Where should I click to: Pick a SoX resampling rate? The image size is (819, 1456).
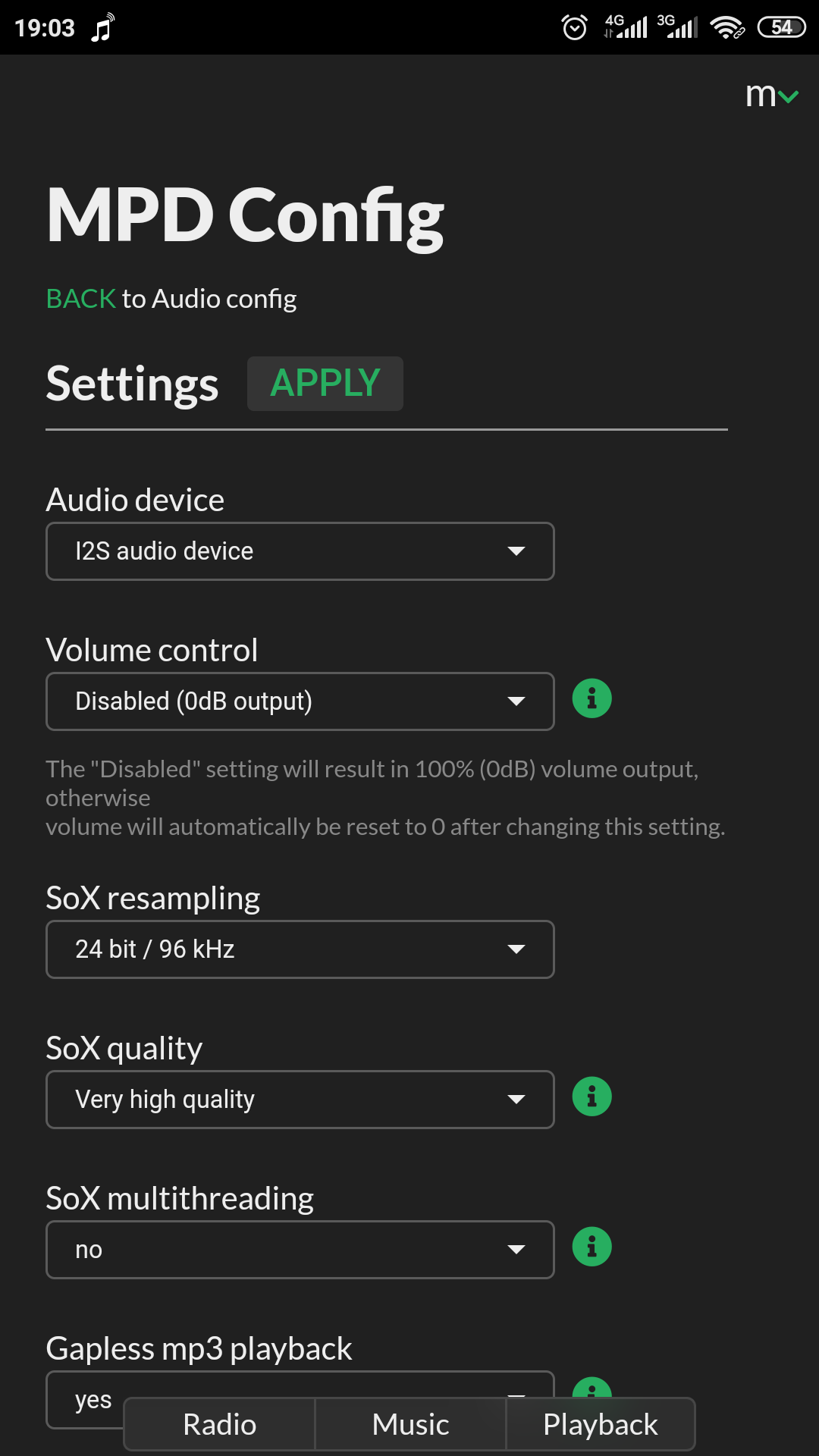pyautogui.click(x=300, y=949)
